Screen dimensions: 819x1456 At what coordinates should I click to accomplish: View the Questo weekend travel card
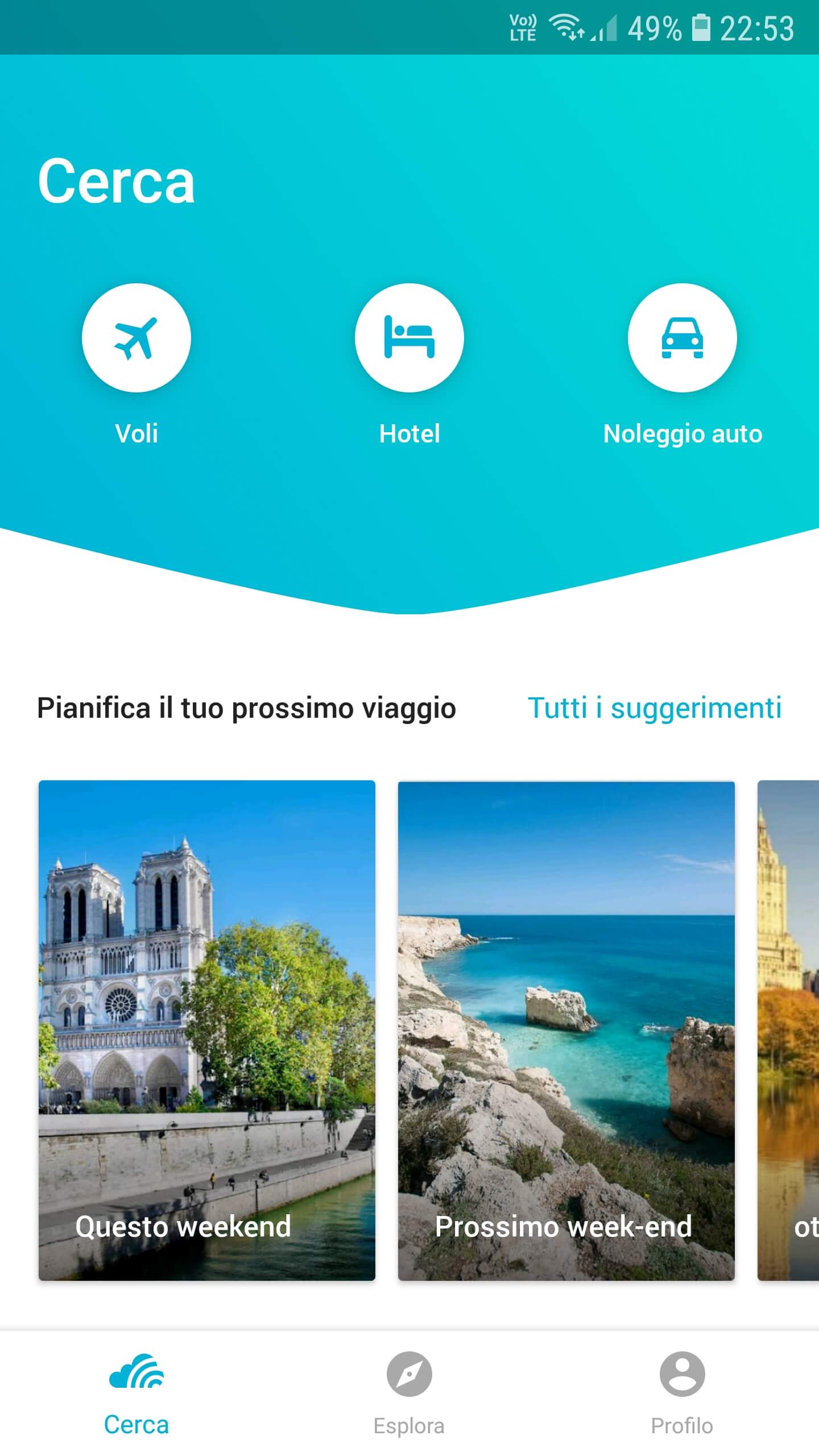pos(207,1031)
